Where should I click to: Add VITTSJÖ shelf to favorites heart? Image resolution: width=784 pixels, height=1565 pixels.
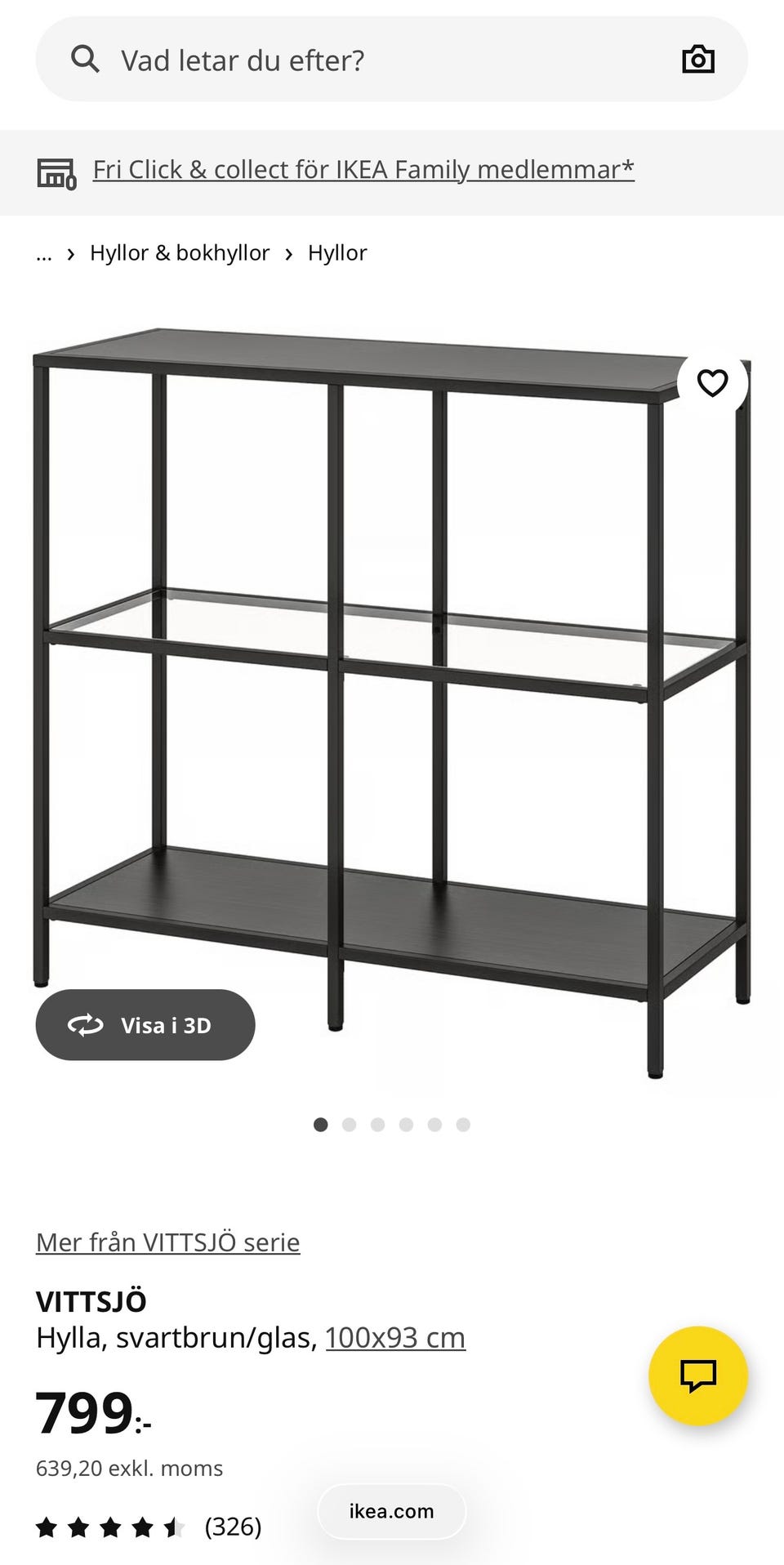tap(712, 382)
